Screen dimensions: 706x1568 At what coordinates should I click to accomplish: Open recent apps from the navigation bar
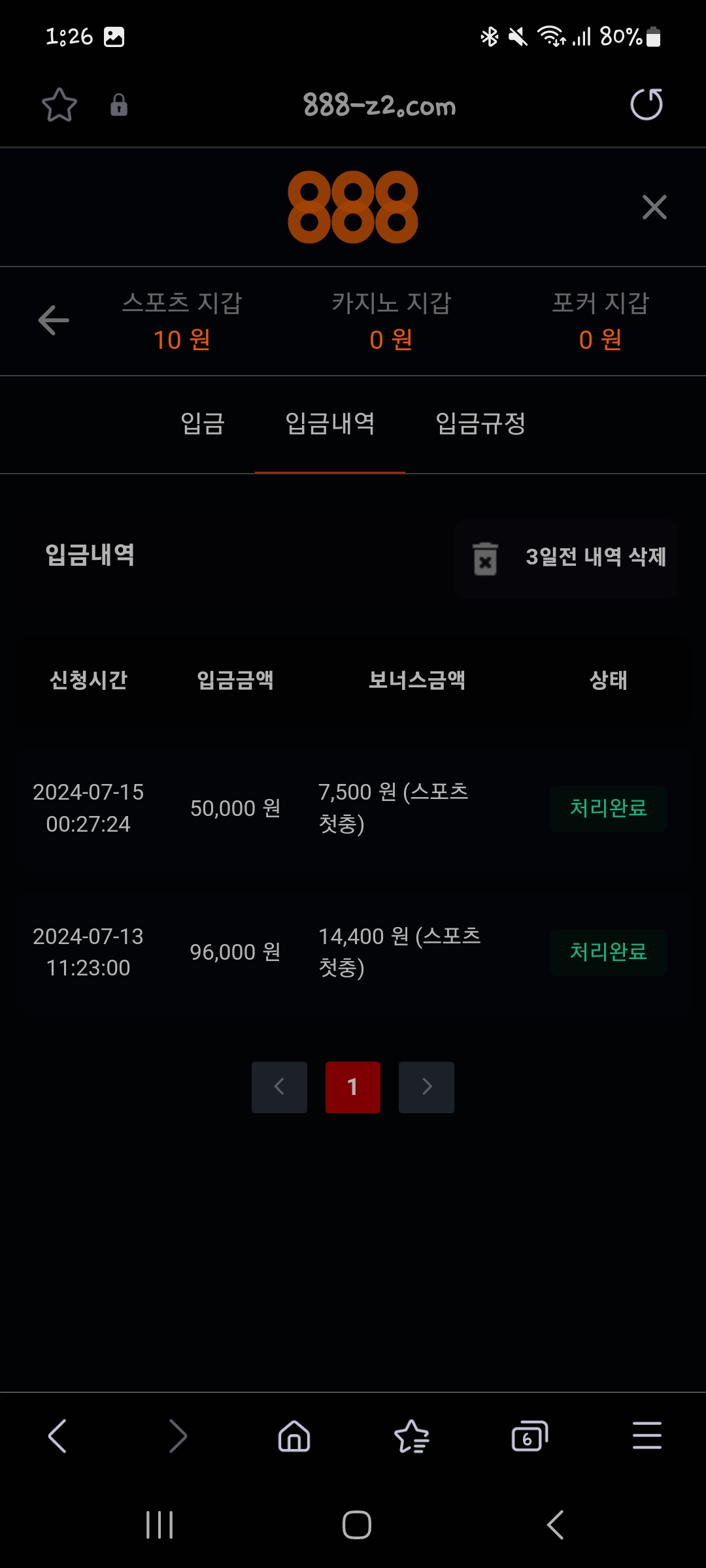160,1525
